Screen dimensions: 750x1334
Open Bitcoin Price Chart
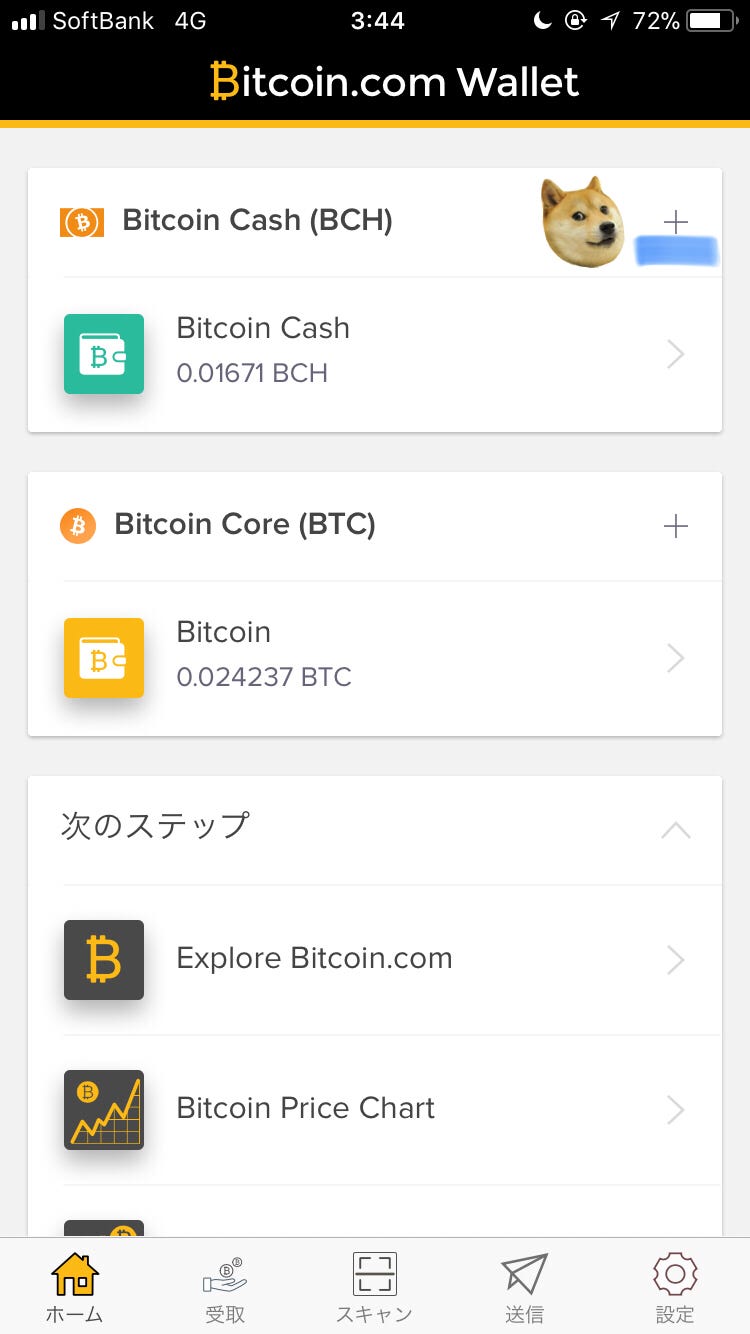click(375, 1110)
